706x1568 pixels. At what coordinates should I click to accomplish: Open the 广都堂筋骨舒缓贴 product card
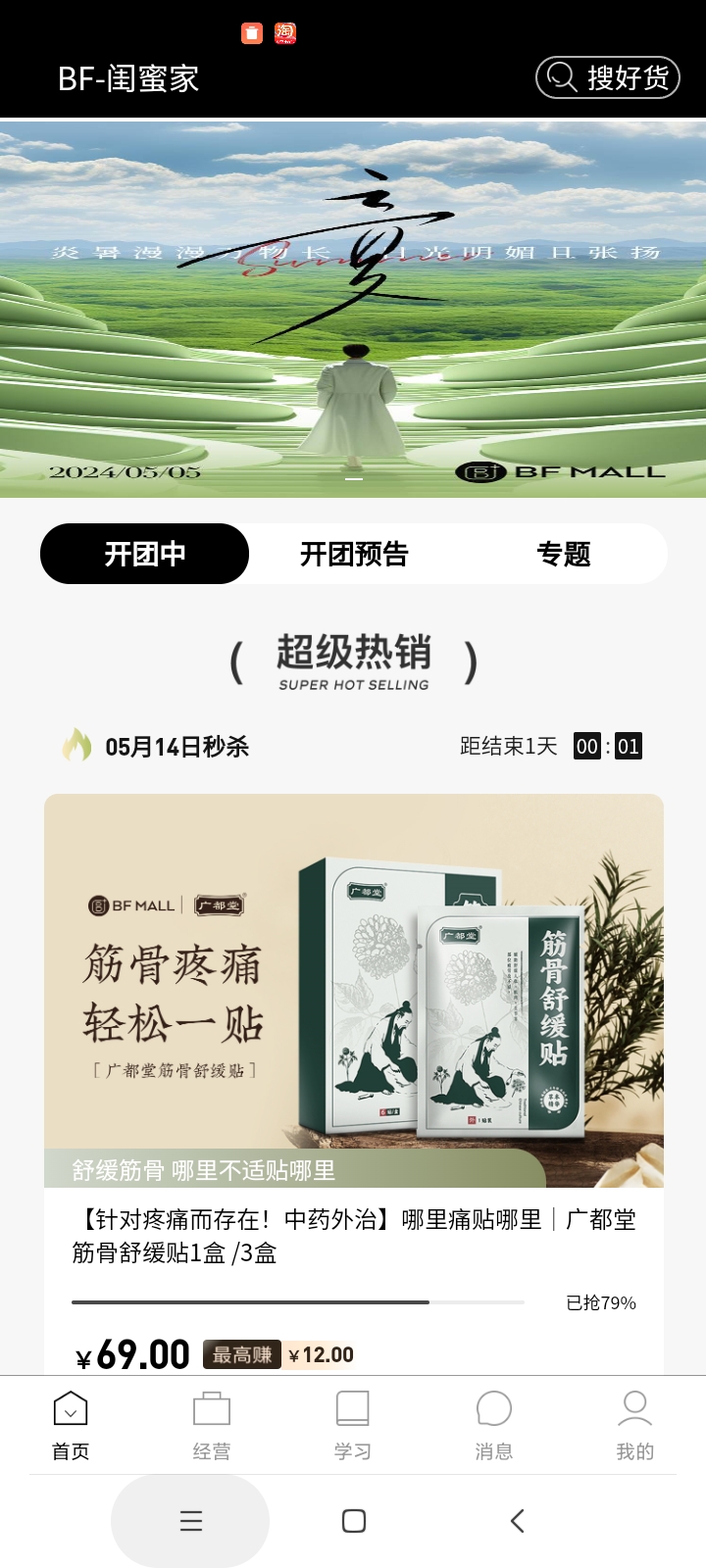tap(353, 990)
